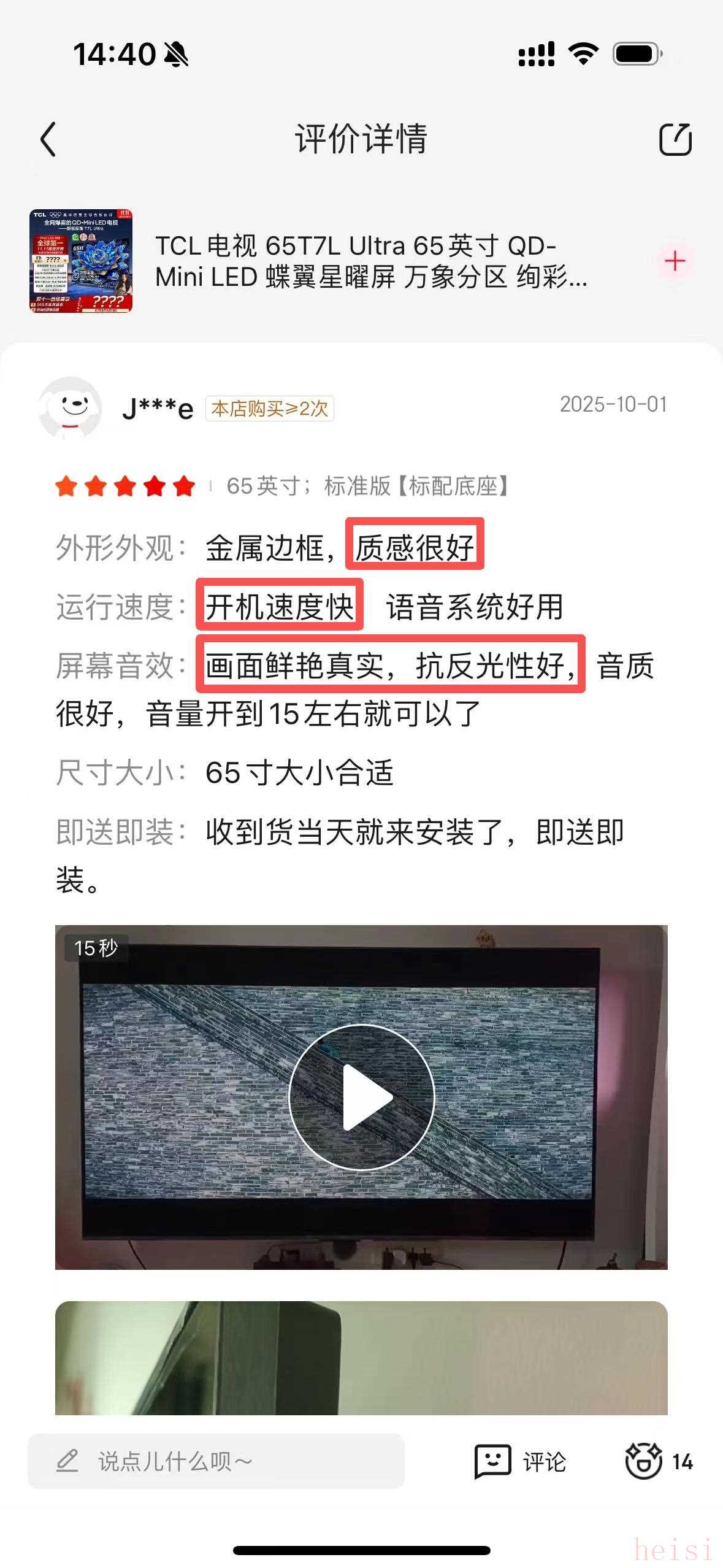Image resolution: width=723 pixels, height=1568 pixels.
Task: Open reviewer J***e's avatar
Action: [x=71, y=408]
